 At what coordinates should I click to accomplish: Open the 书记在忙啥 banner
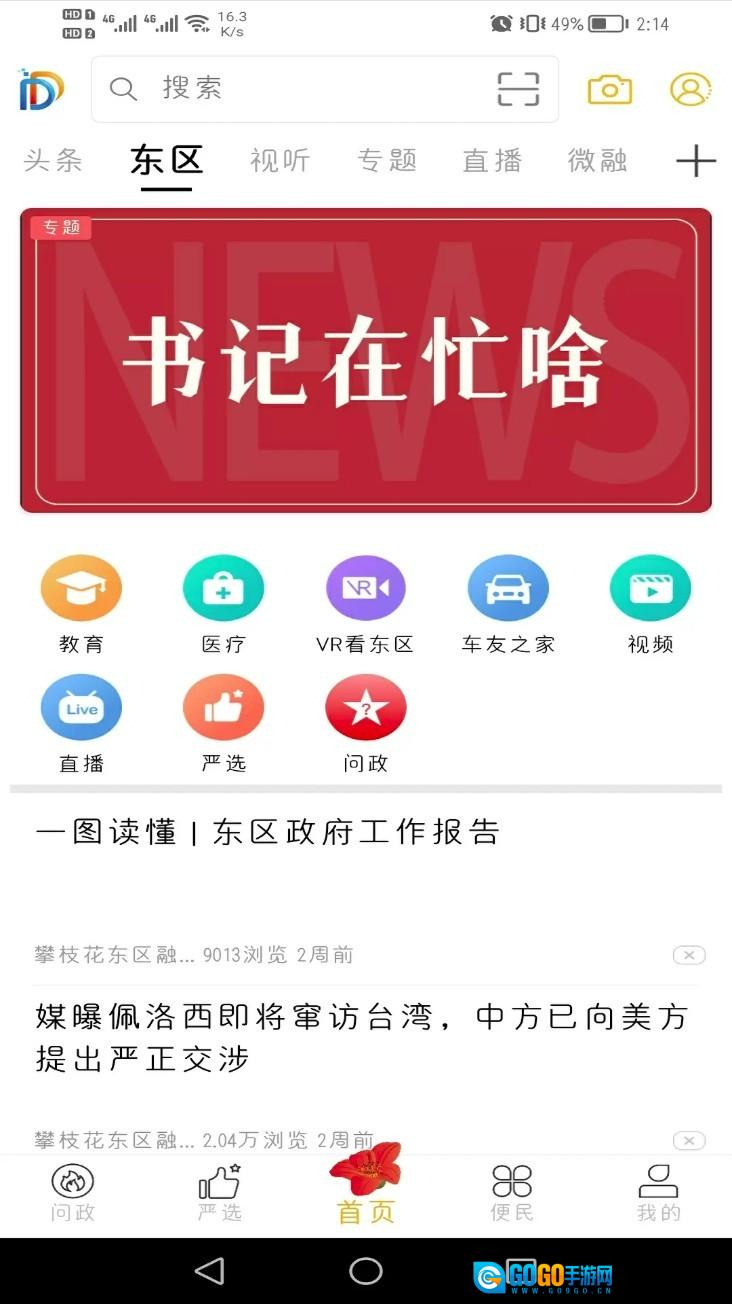point(366,360)
